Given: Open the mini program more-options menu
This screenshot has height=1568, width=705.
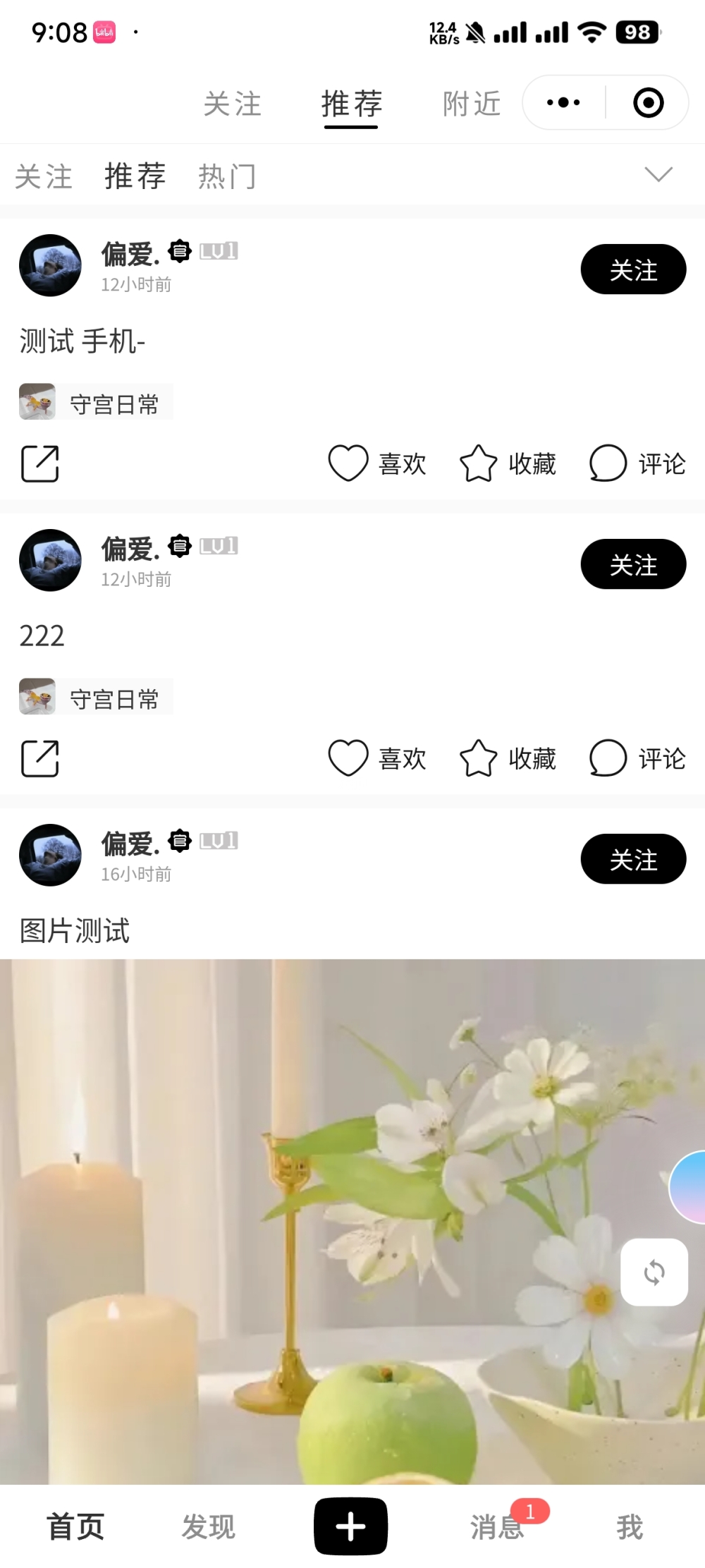Looking at the screenshot, I should point(563,103).
